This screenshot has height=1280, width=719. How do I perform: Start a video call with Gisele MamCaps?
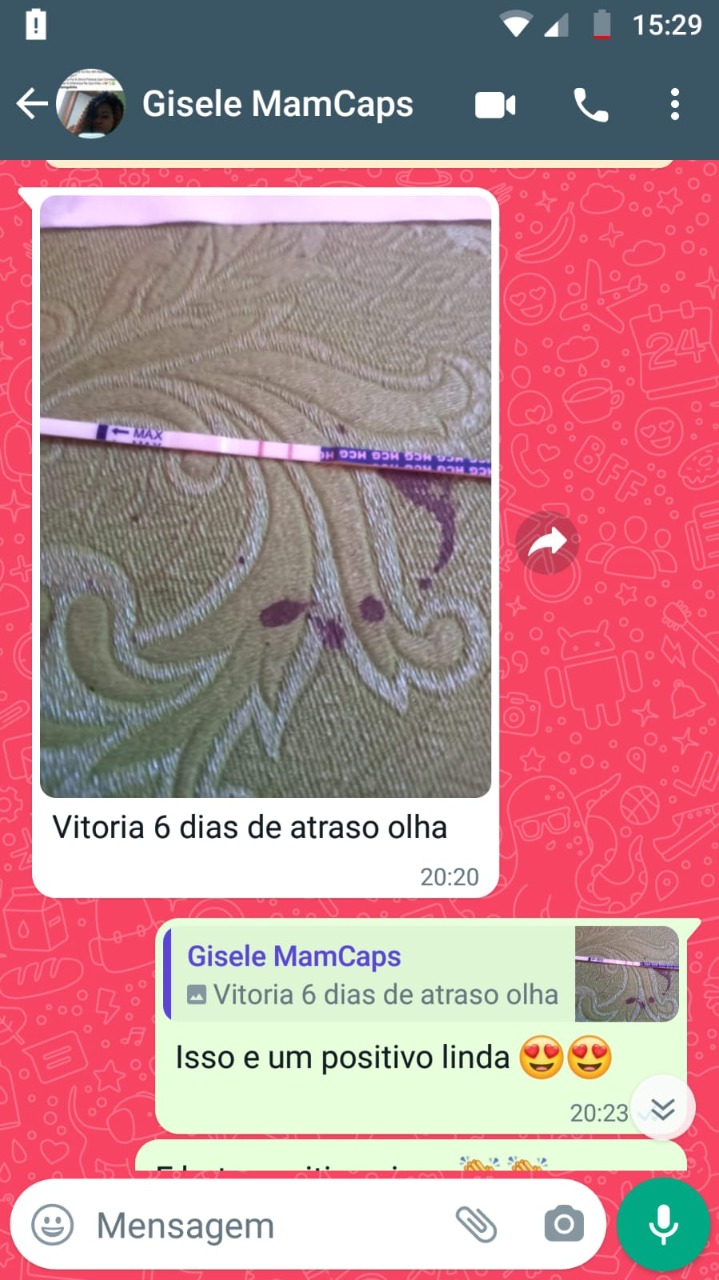point(495,105)
